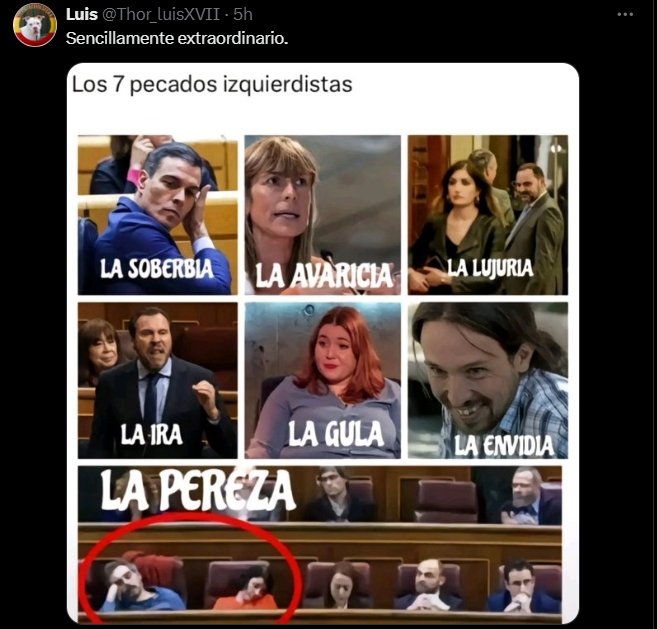Open the attached image in Luis's tweet
This screenshot has width=657, height=629.
323,342
